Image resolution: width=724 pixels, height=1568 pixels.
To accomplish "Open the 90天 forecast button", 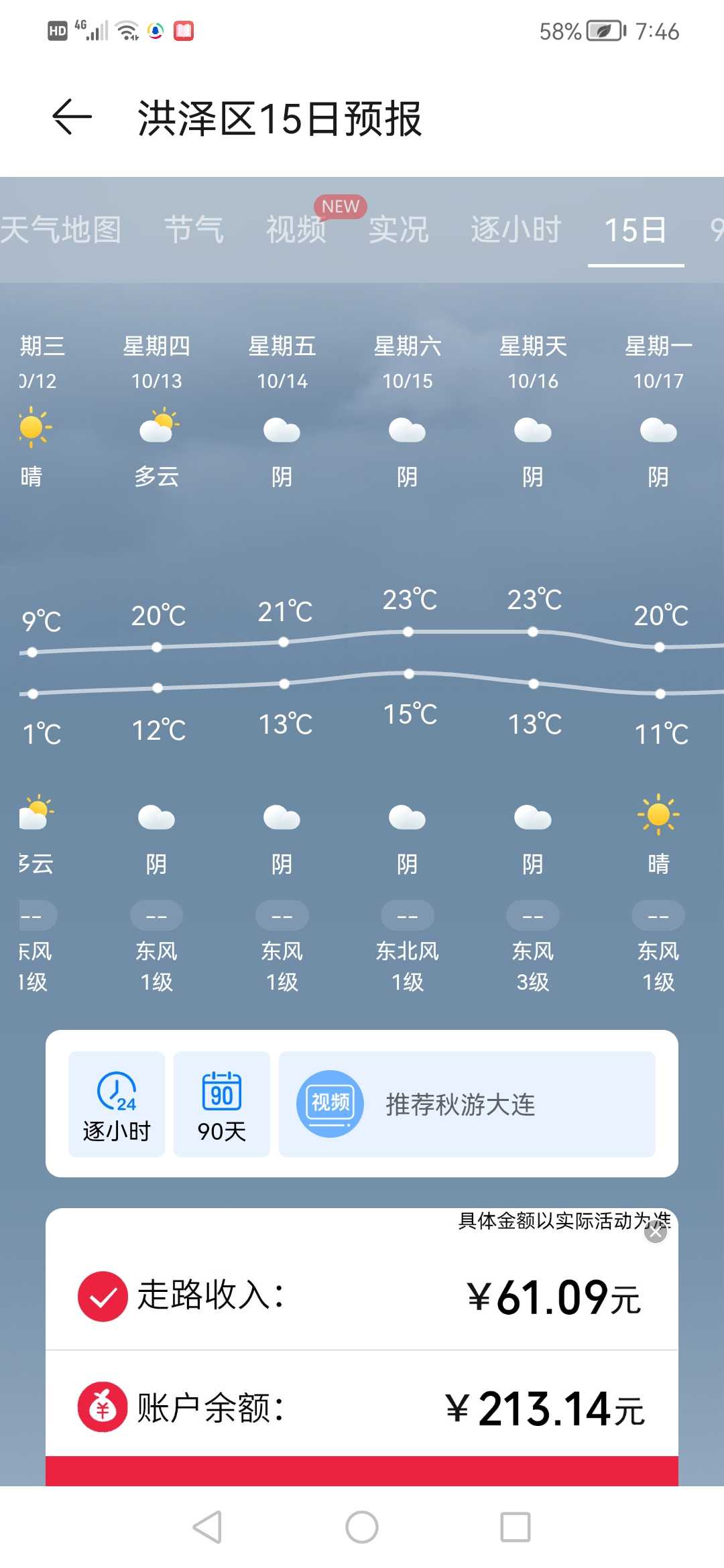I will [222, 1104].
